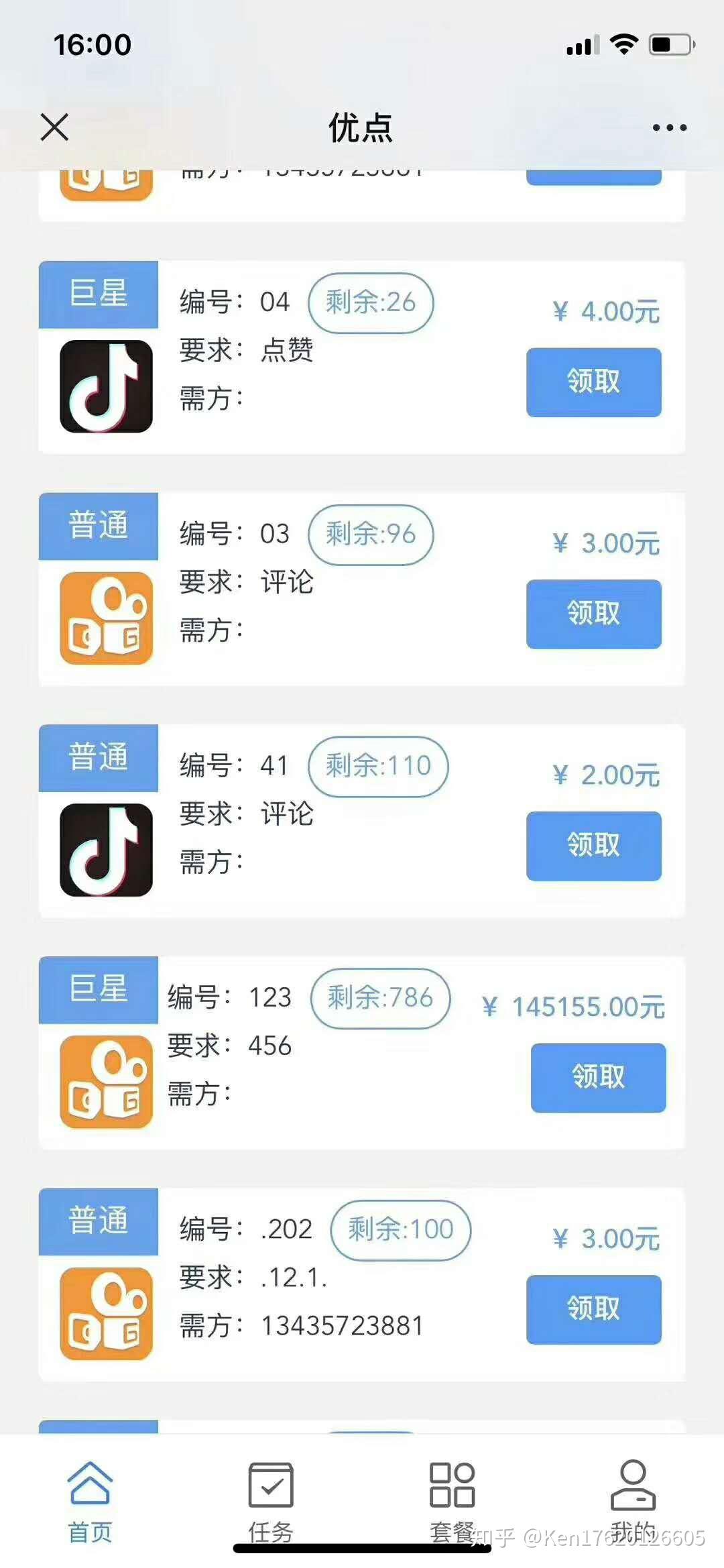
Task: Claim task 123 with the 领取 button
Action: tap(598, 1077)
